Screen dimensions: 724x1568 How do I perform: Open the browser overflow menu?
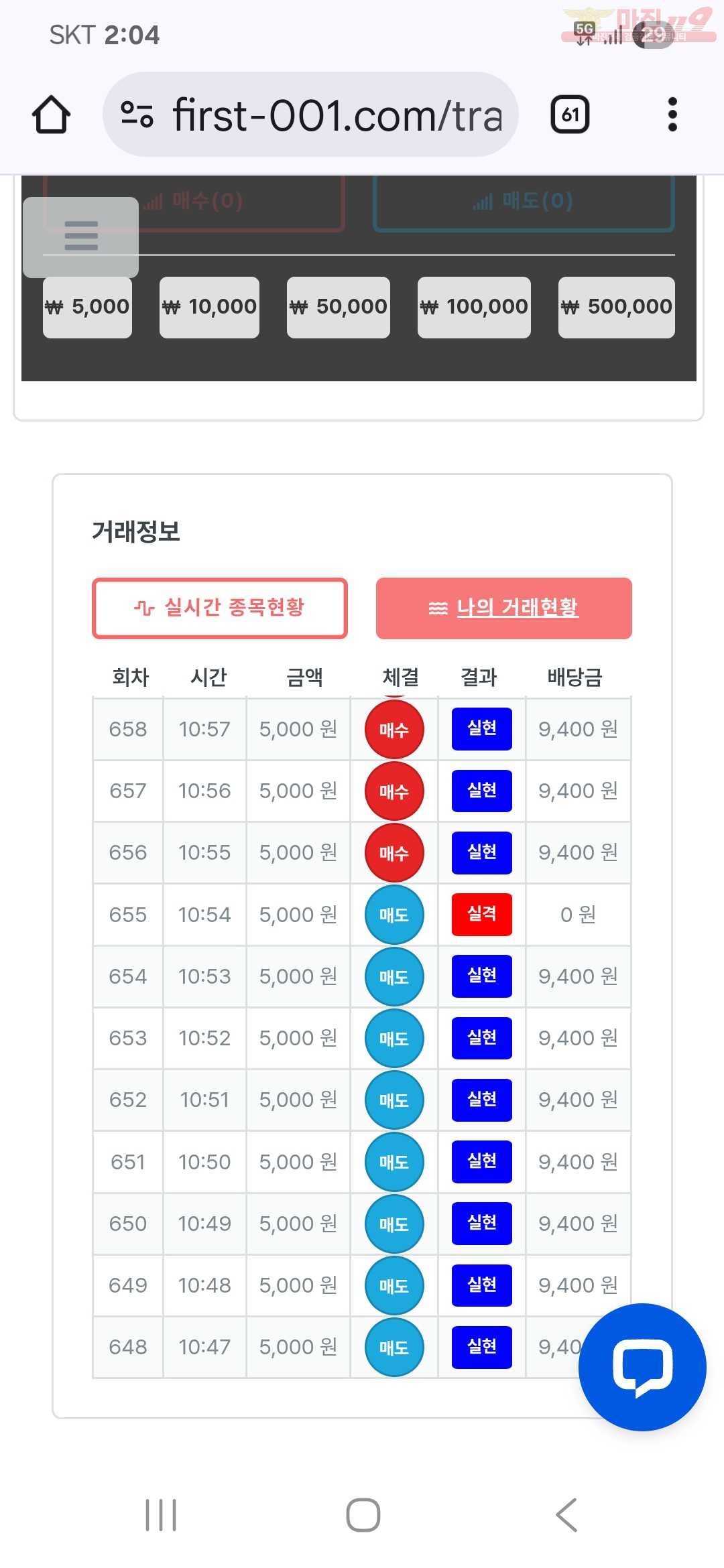pyautogui.click(x=672, y=115)
